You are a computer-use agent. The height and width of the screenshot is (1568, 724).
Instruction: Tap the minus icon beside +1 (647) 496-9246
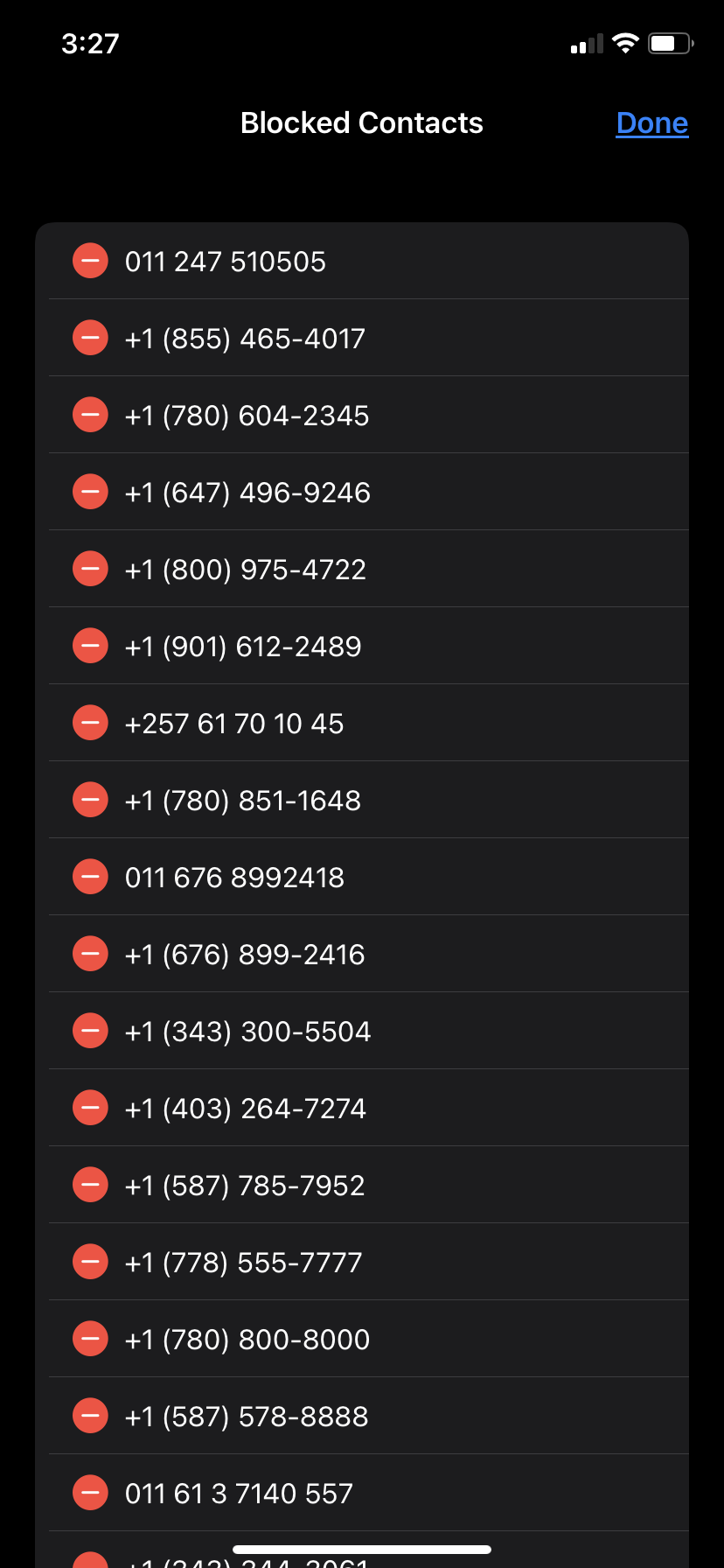pyautogui.click(x=90, y=492)
